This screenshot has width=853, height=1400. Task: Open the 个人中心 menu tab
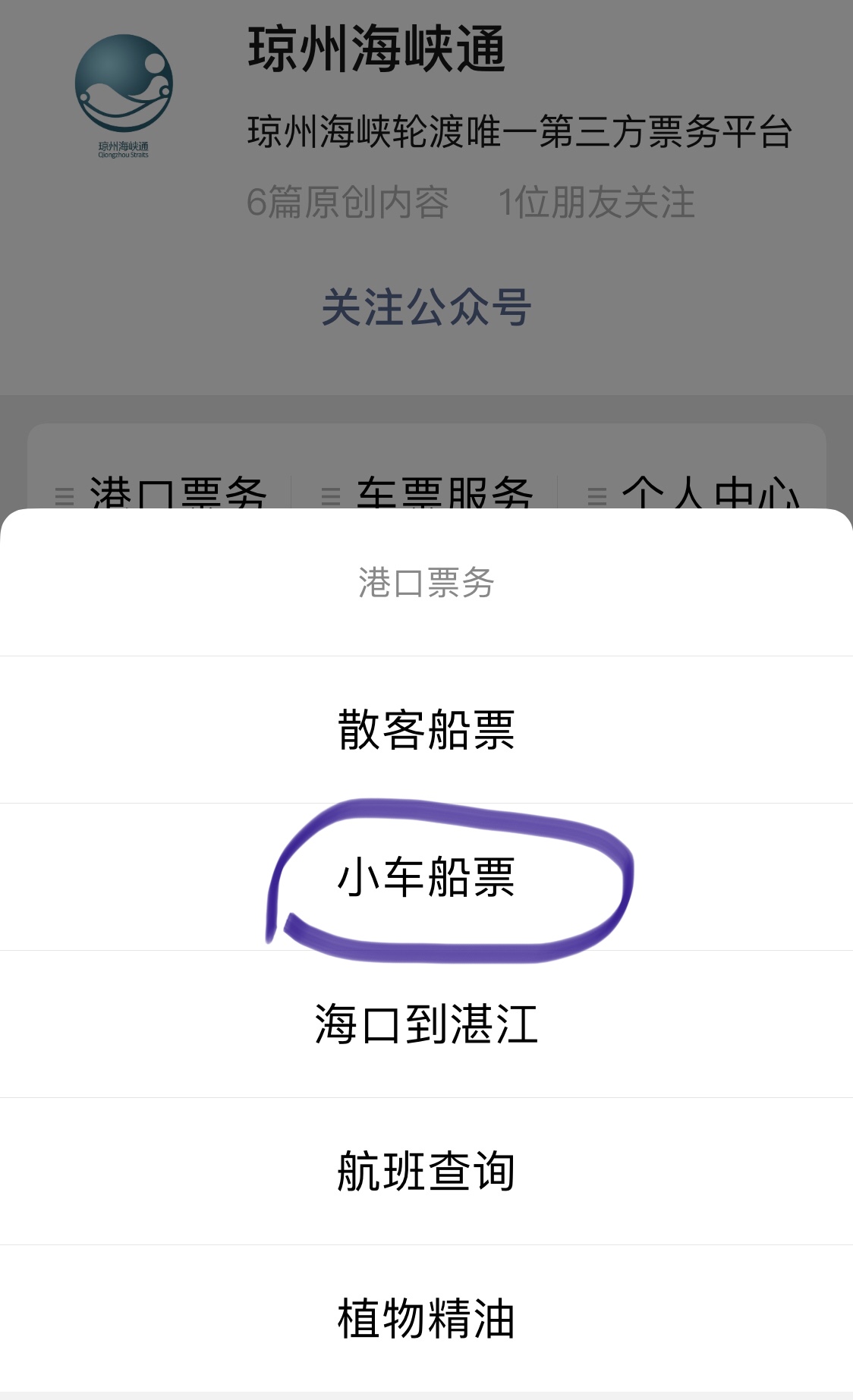click(692, 493)
